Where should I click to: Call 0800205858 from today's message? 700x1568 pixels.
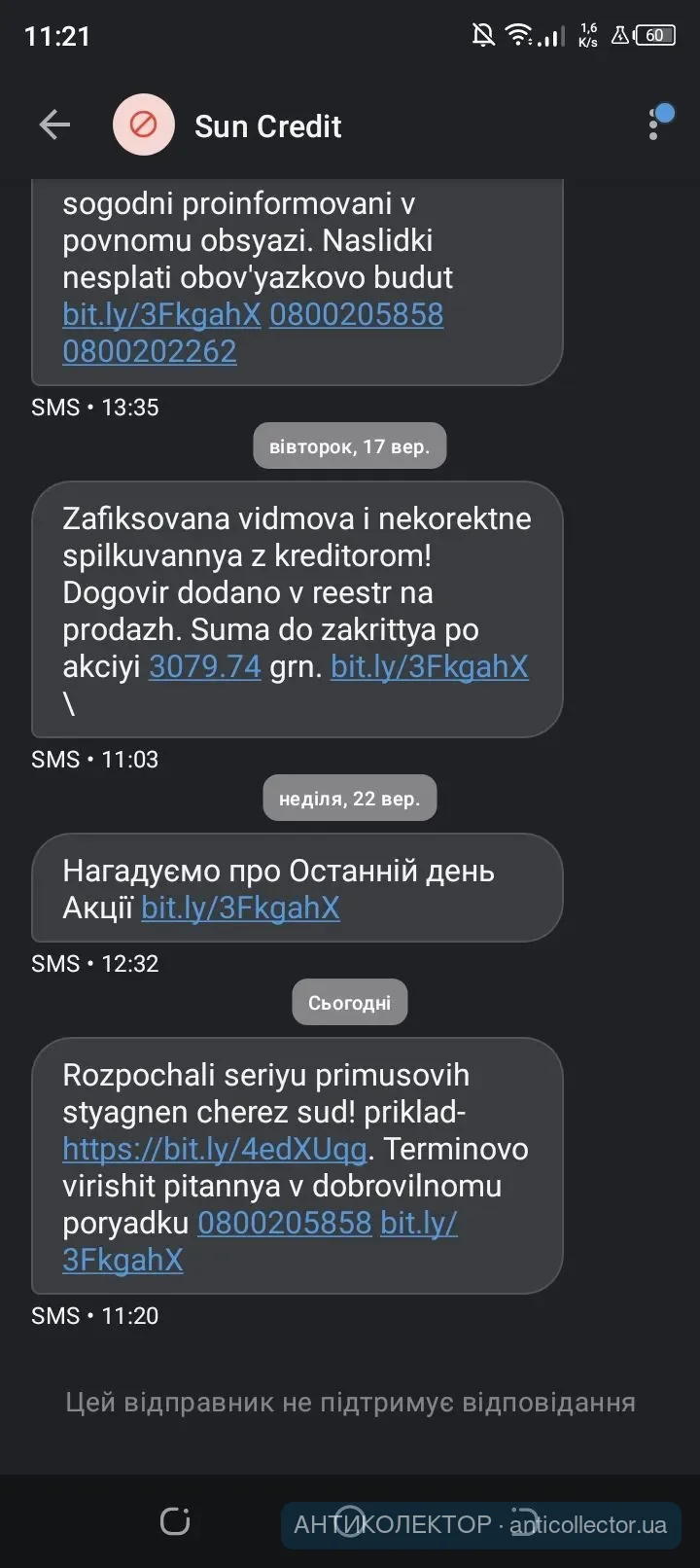pos(284,1223)
